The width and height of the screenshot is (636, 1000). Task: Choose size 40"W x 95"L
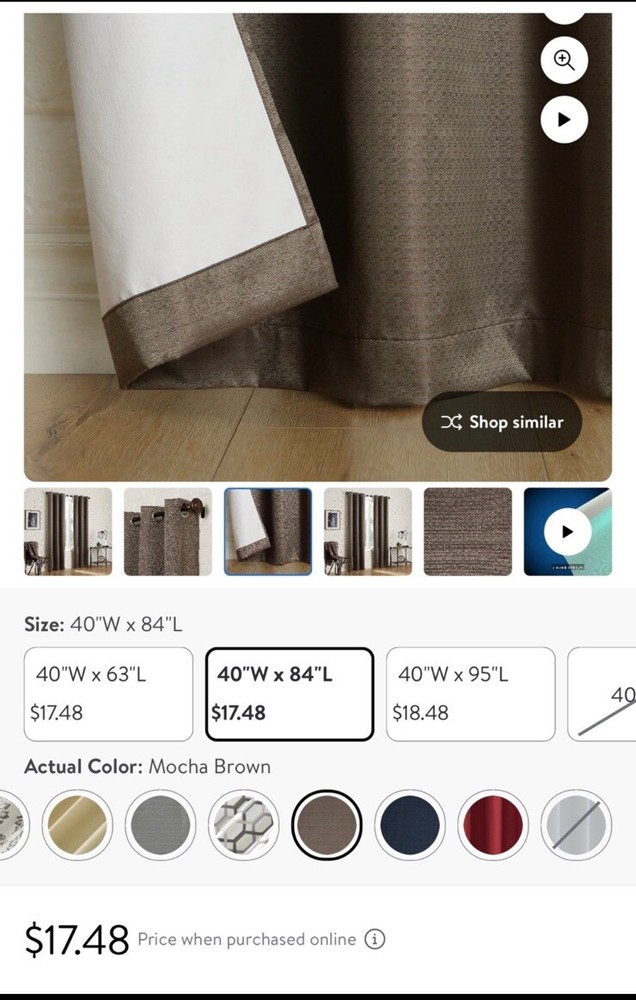point(470,693)
